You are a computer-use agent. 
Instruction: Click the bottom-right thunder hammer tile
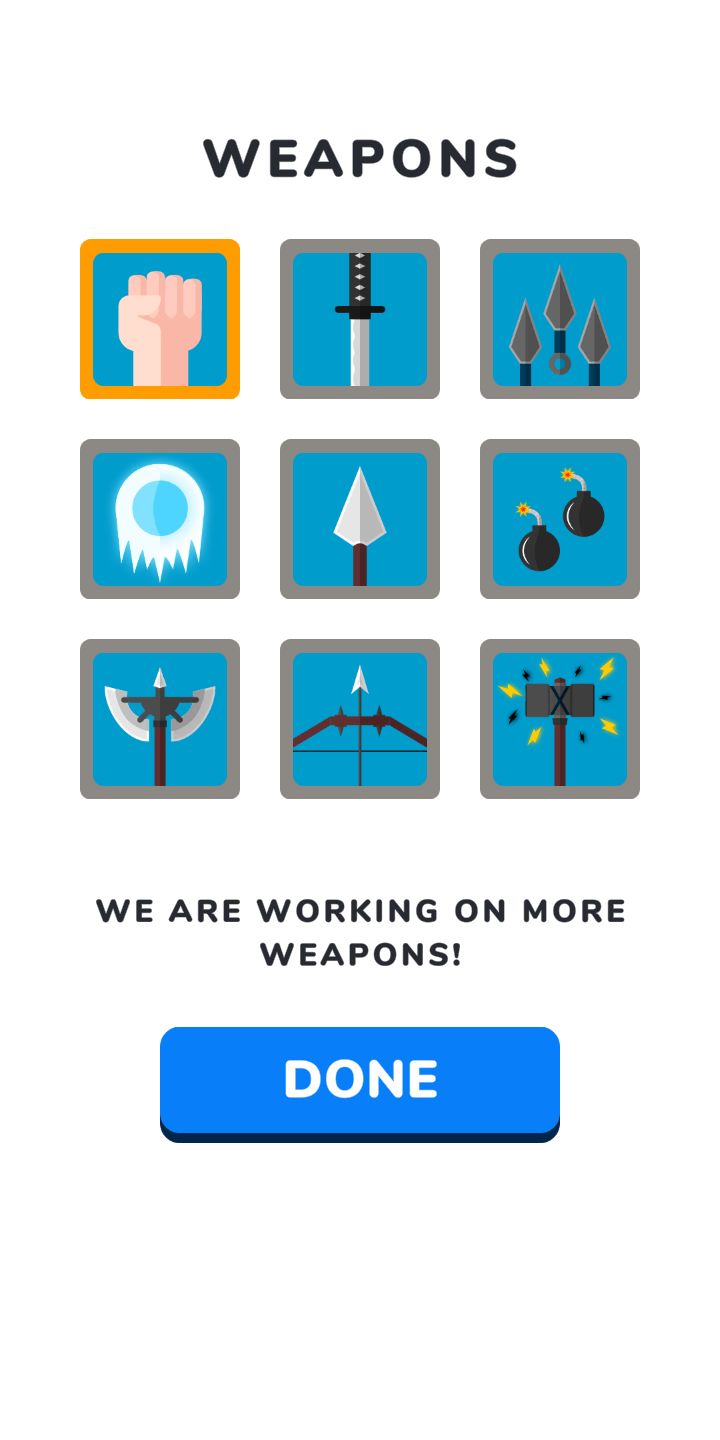point(559,718)
